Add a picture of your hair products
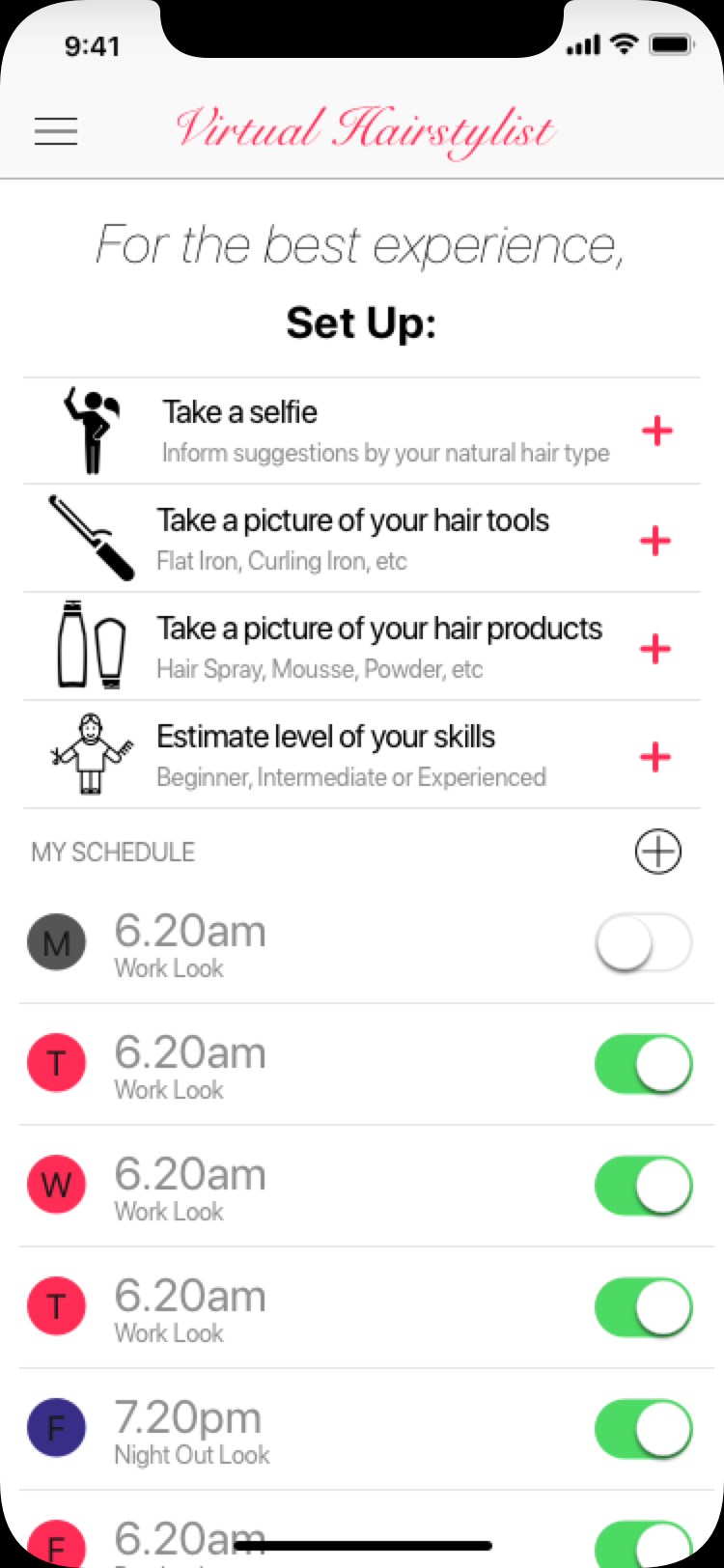Image resolution: width=724 pixels, height=1568 pixels. pyautogui.click(x=655, y=649)
